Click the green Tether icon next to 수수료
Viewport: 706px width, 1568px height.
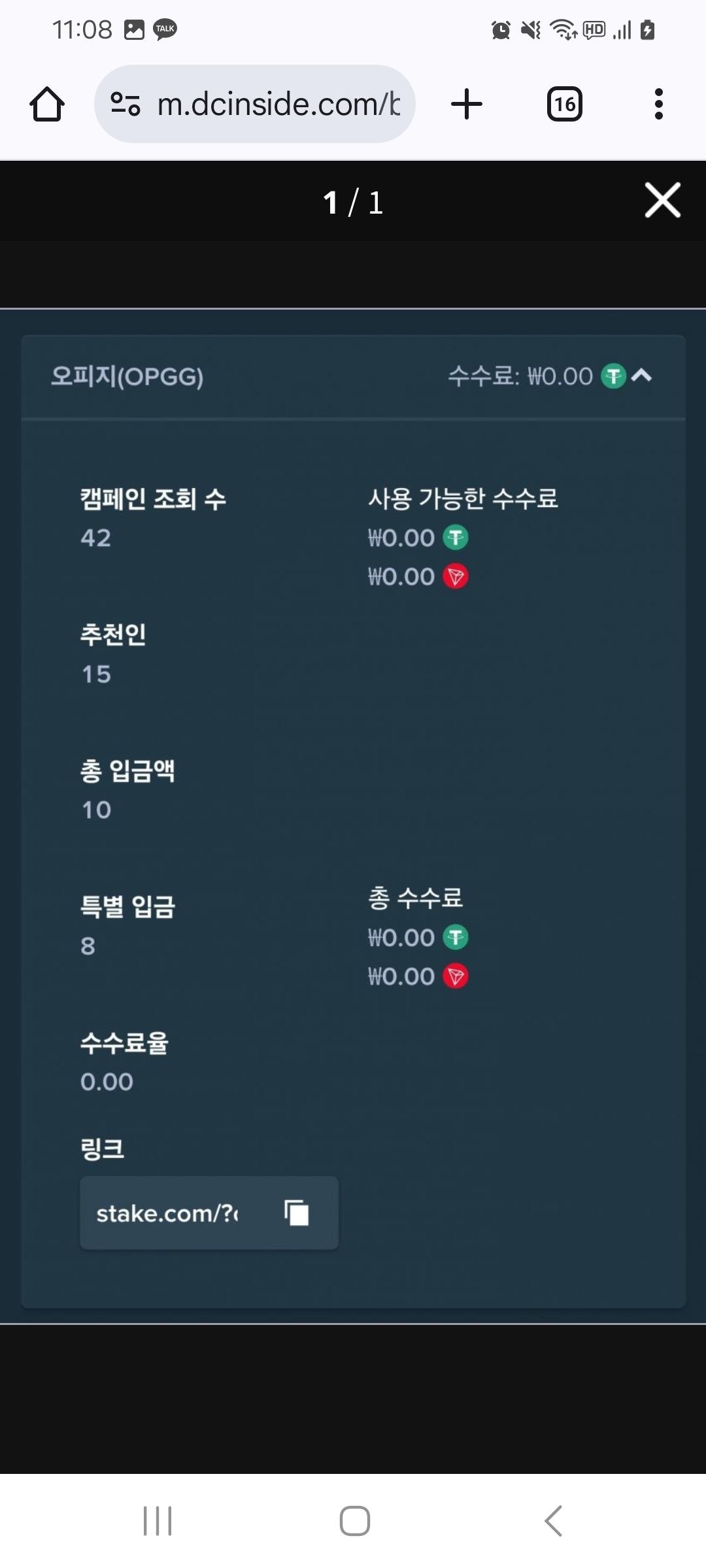click(x=613, y=376)
